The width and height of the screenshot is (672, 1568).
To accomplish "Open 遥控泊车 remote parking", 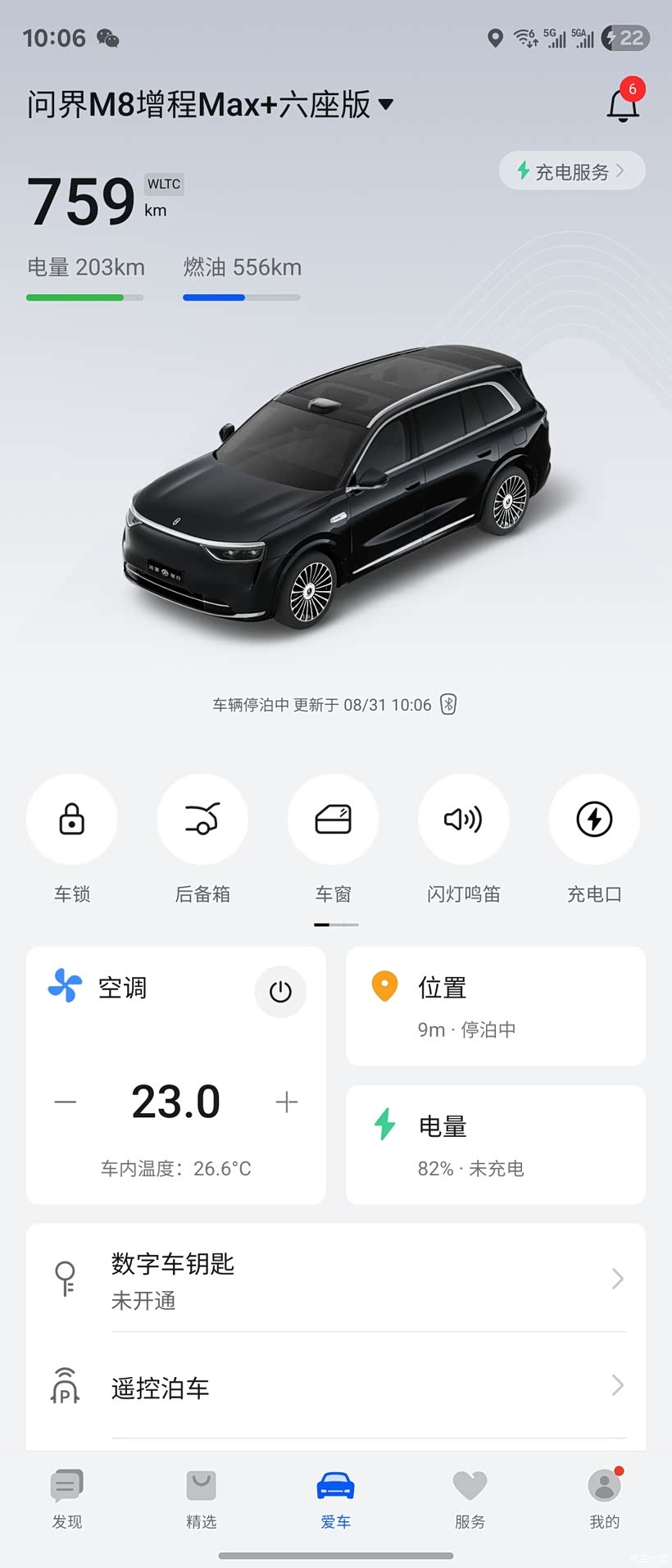I will [x=336, y=1388].
